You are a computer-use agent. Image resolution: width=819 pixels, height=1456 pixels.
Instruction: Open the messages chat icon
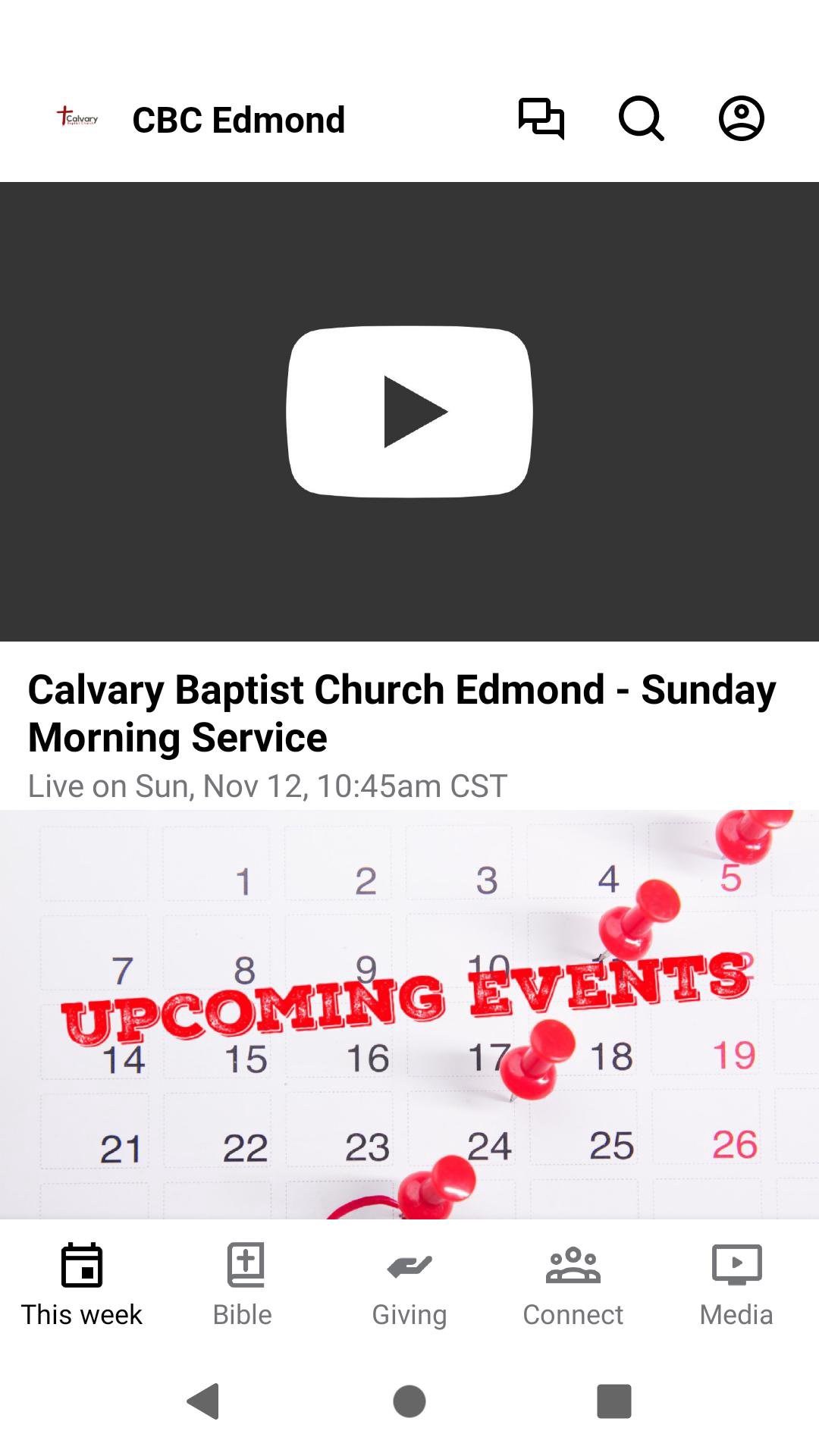(x=541, y=119)
